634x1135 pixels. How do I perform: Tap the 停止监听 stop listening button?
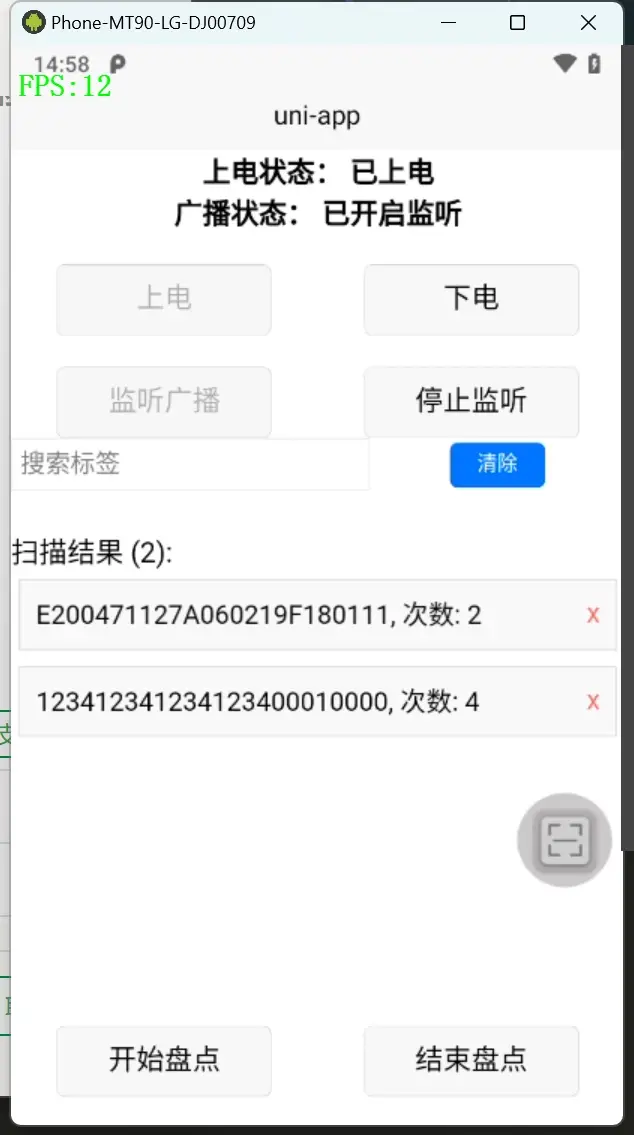[x=471, y=402]
